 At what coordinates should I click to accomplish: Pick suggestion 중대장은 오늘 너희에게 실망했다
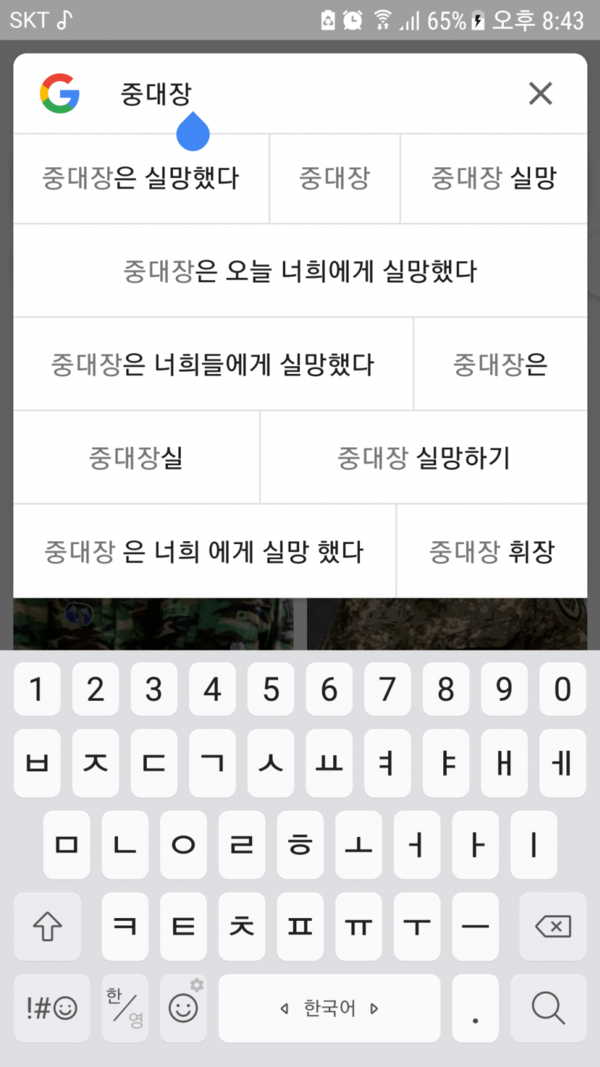300,271
